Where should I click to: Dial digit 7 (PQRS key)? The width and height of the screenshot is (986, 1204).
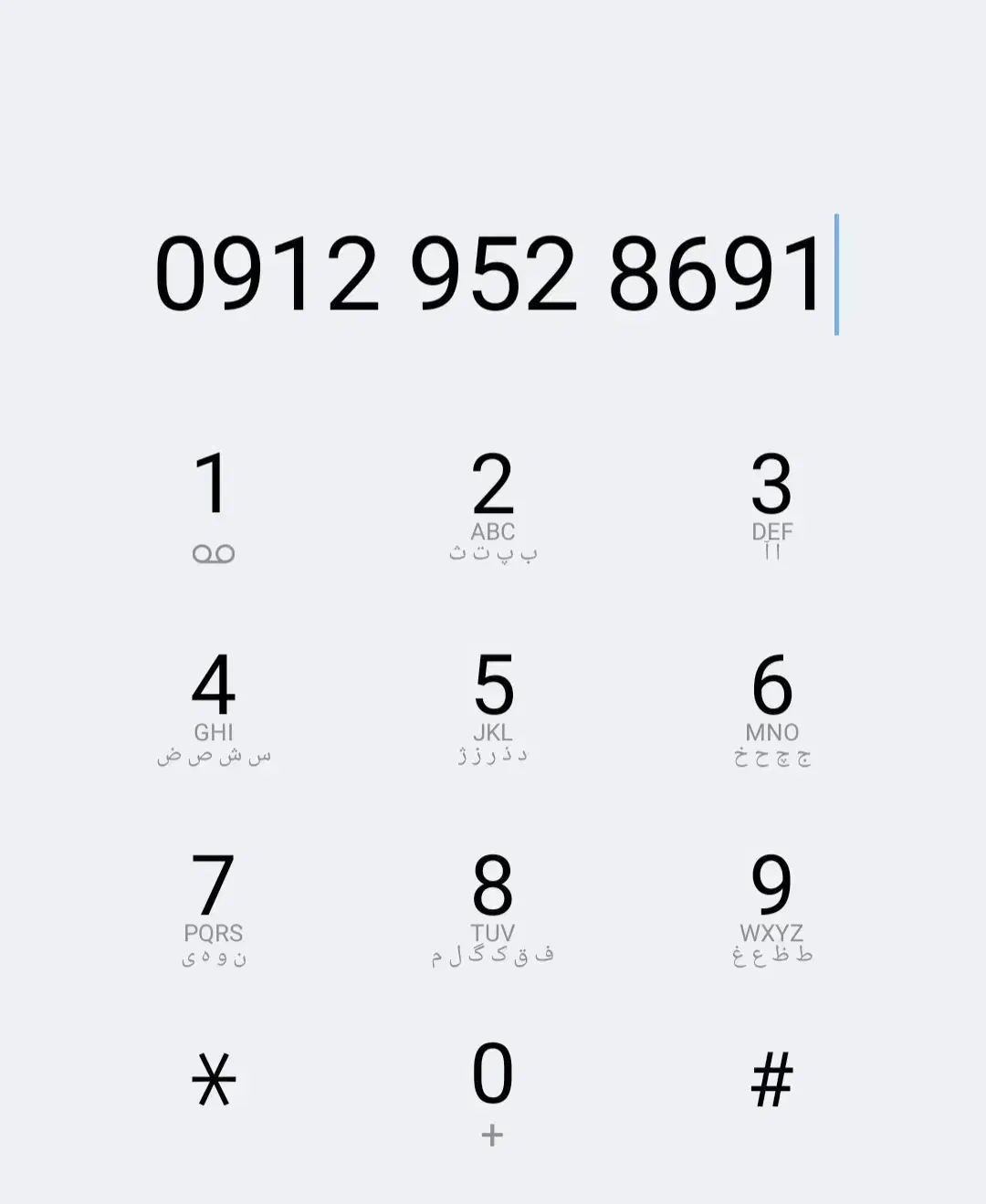[213, 906]
